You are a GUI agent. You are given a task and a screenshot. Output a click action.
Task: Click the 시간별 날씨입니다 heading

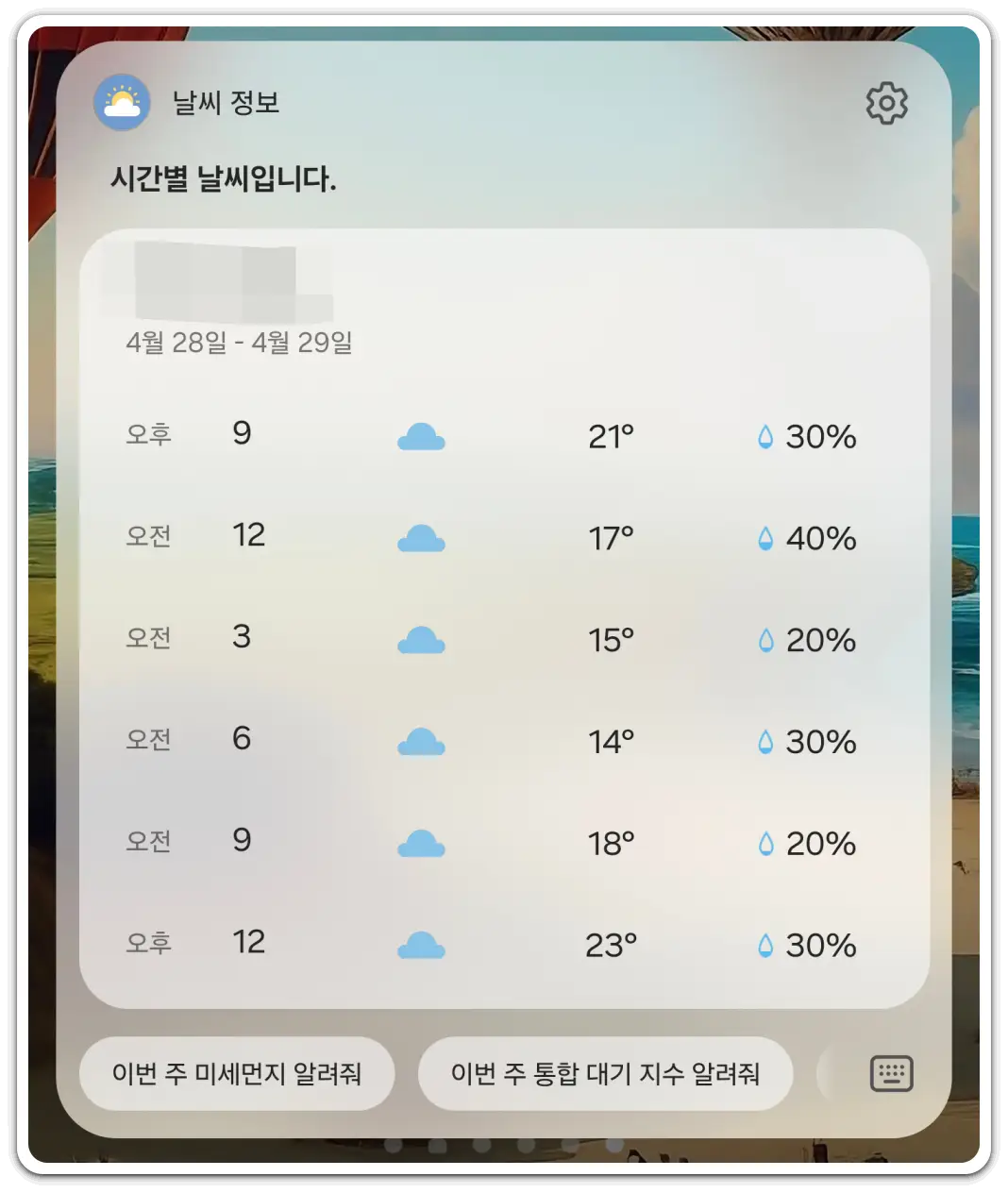click(223, 178)
